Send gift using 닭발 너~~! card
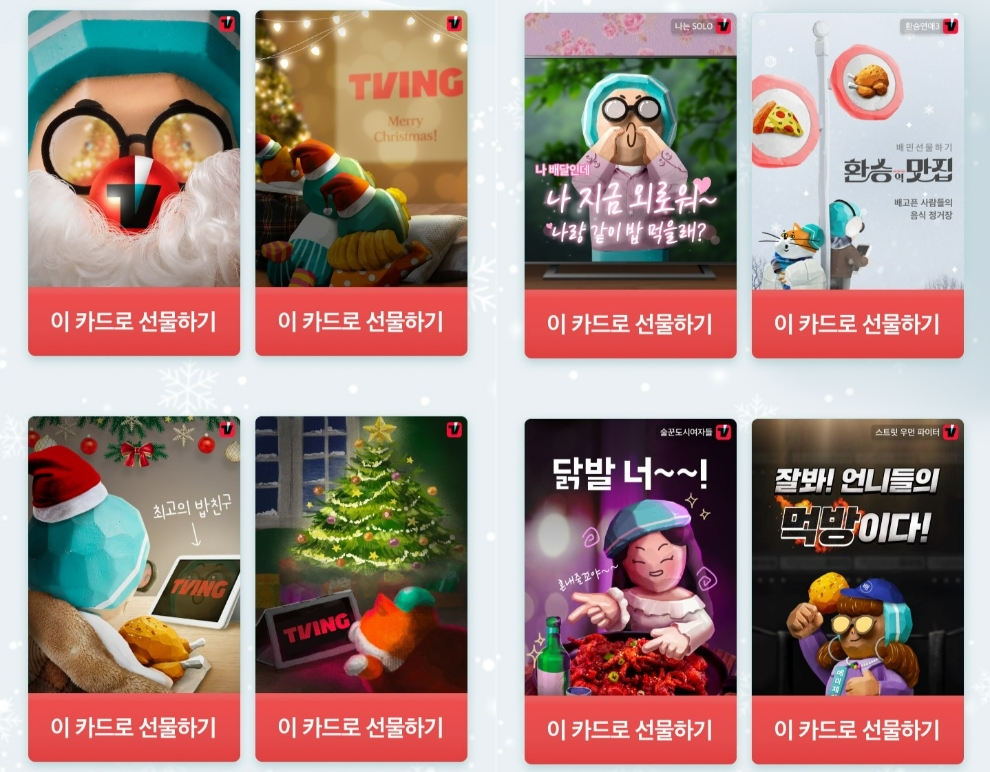Viewport: 990px width, 772px height. pyautogui.click(x=630, y=730)
